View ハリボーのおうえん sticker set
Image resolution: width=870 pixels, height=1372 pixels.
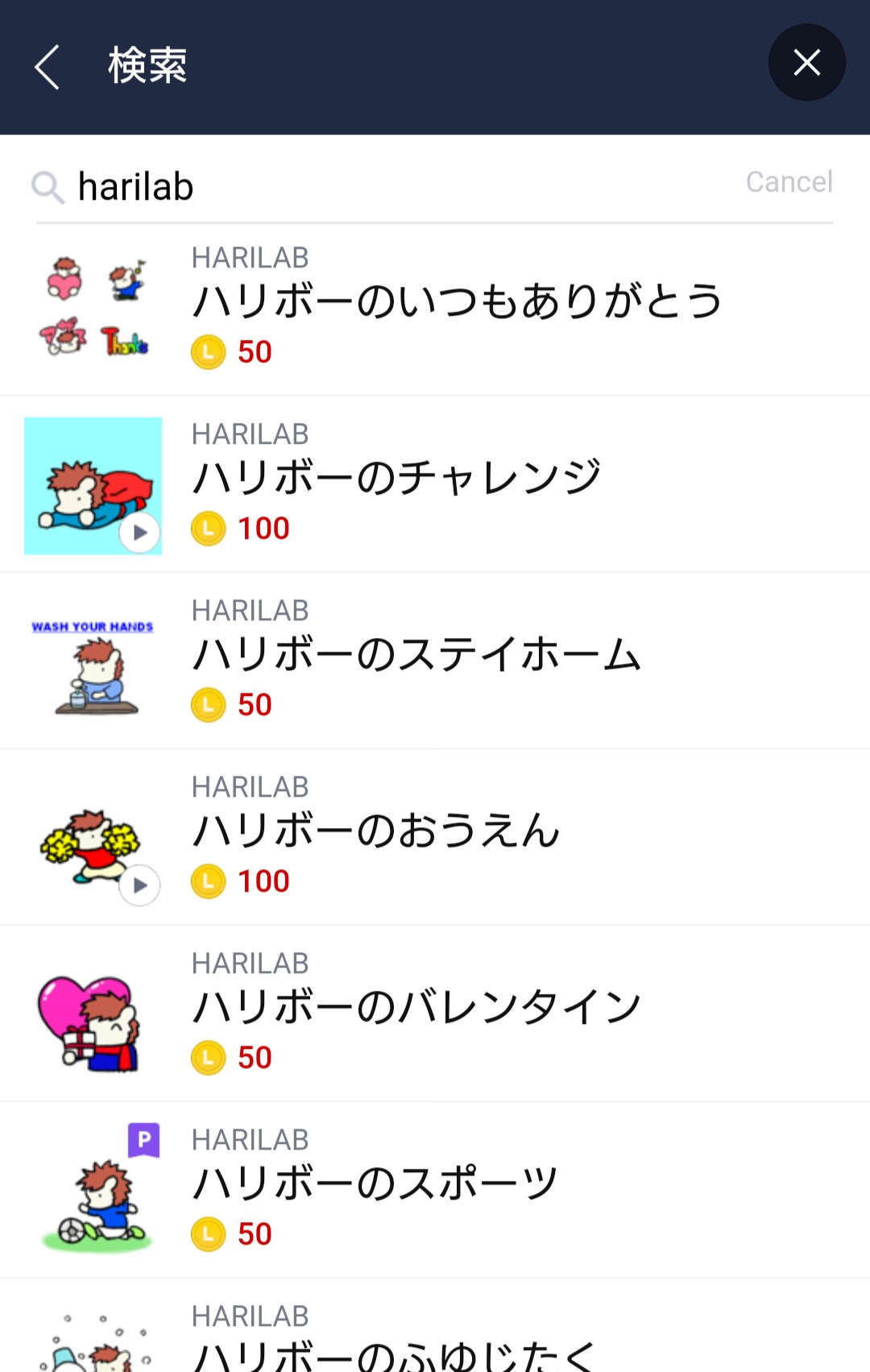(x=375, y=831)
